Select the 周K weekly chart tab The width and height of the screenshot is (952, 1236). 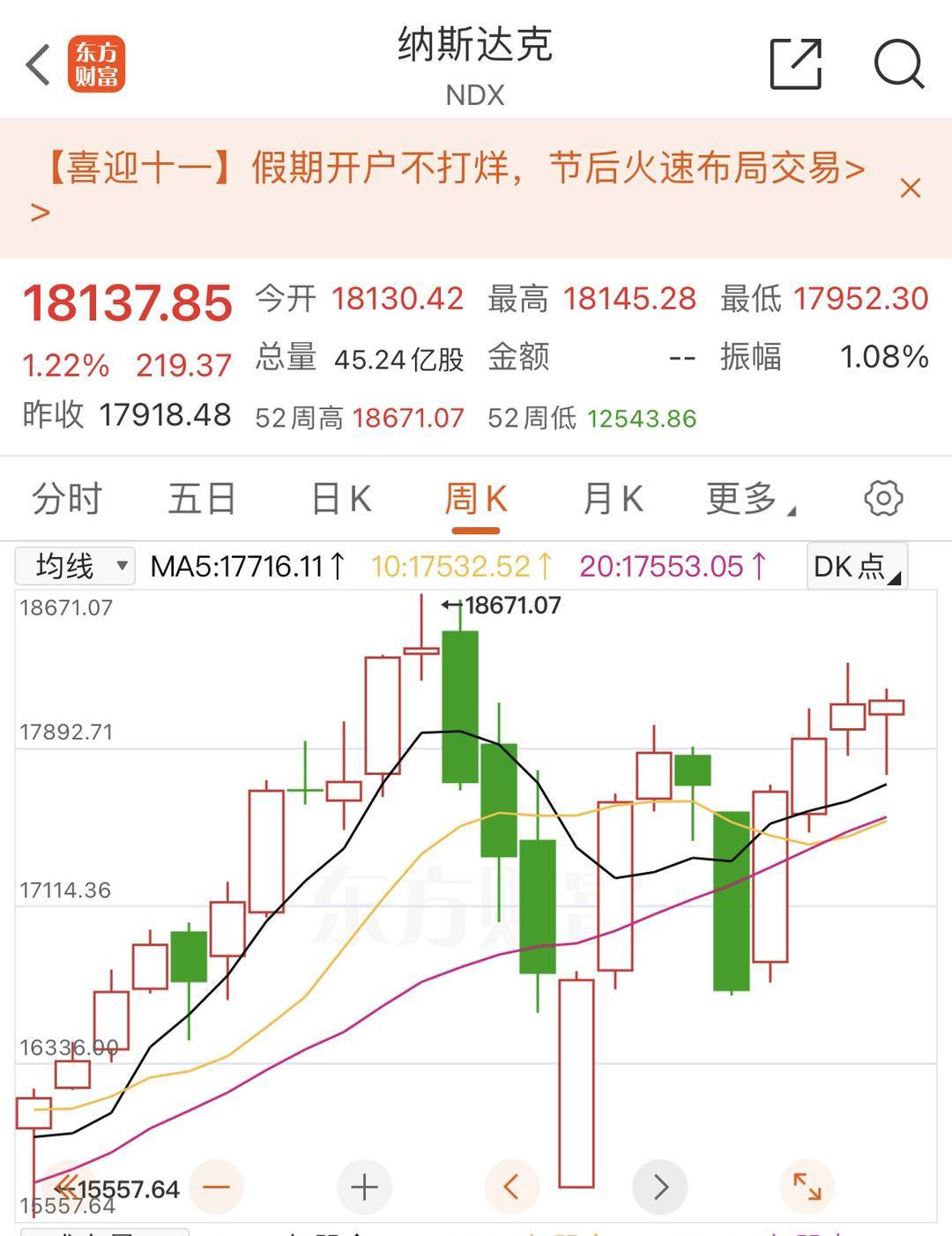pos(476,499)
